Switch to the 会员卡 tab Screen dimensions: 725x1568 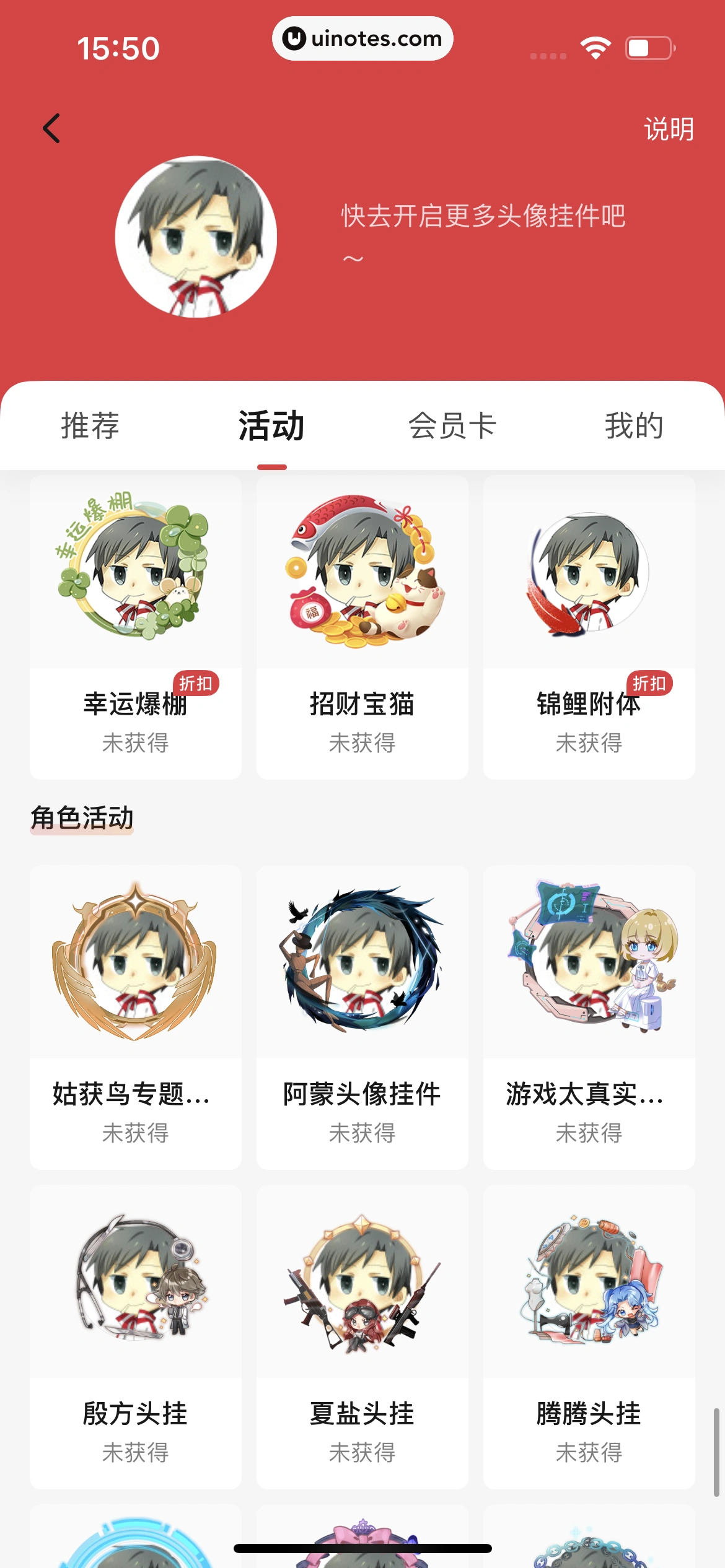coord(454,426)
